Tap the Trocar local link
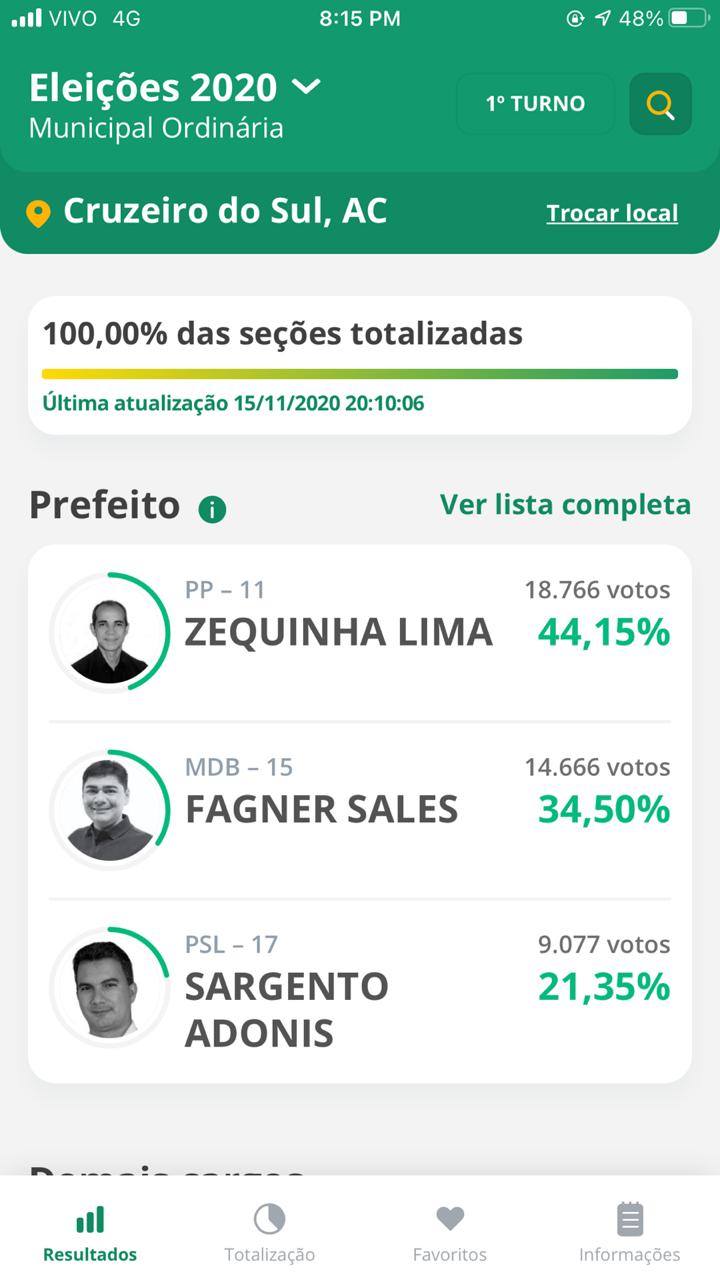720x1280 pixels. [x=612, y=213]
